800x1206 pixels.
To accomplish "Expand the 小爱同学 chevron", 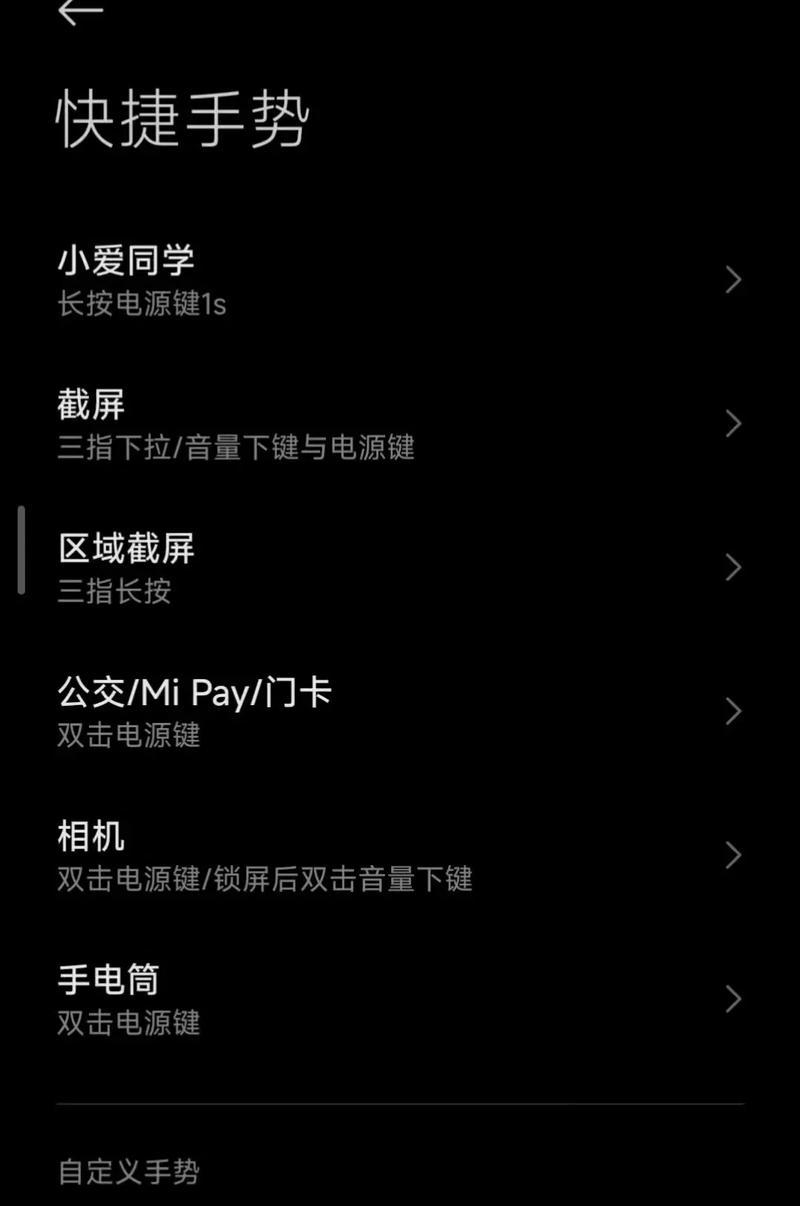I will [731, 281].
